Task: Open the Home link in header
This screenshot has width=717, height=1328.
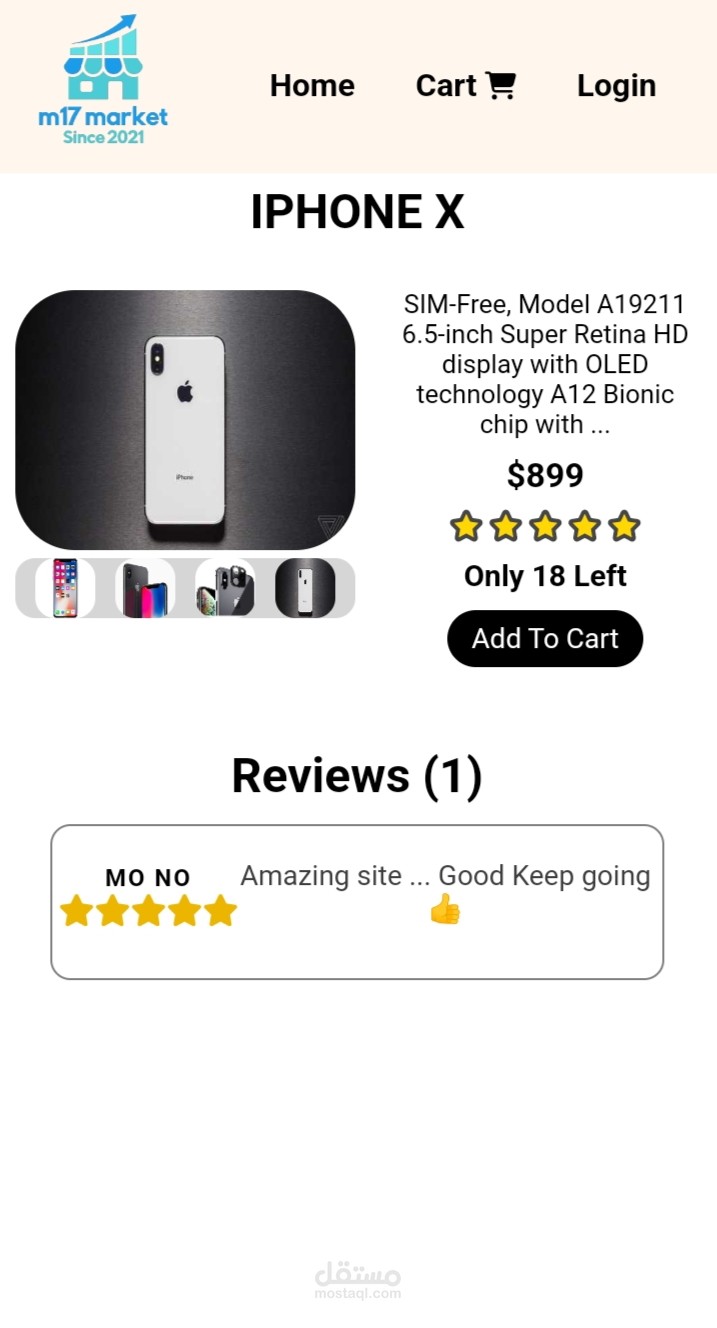Action: point(312,86)
